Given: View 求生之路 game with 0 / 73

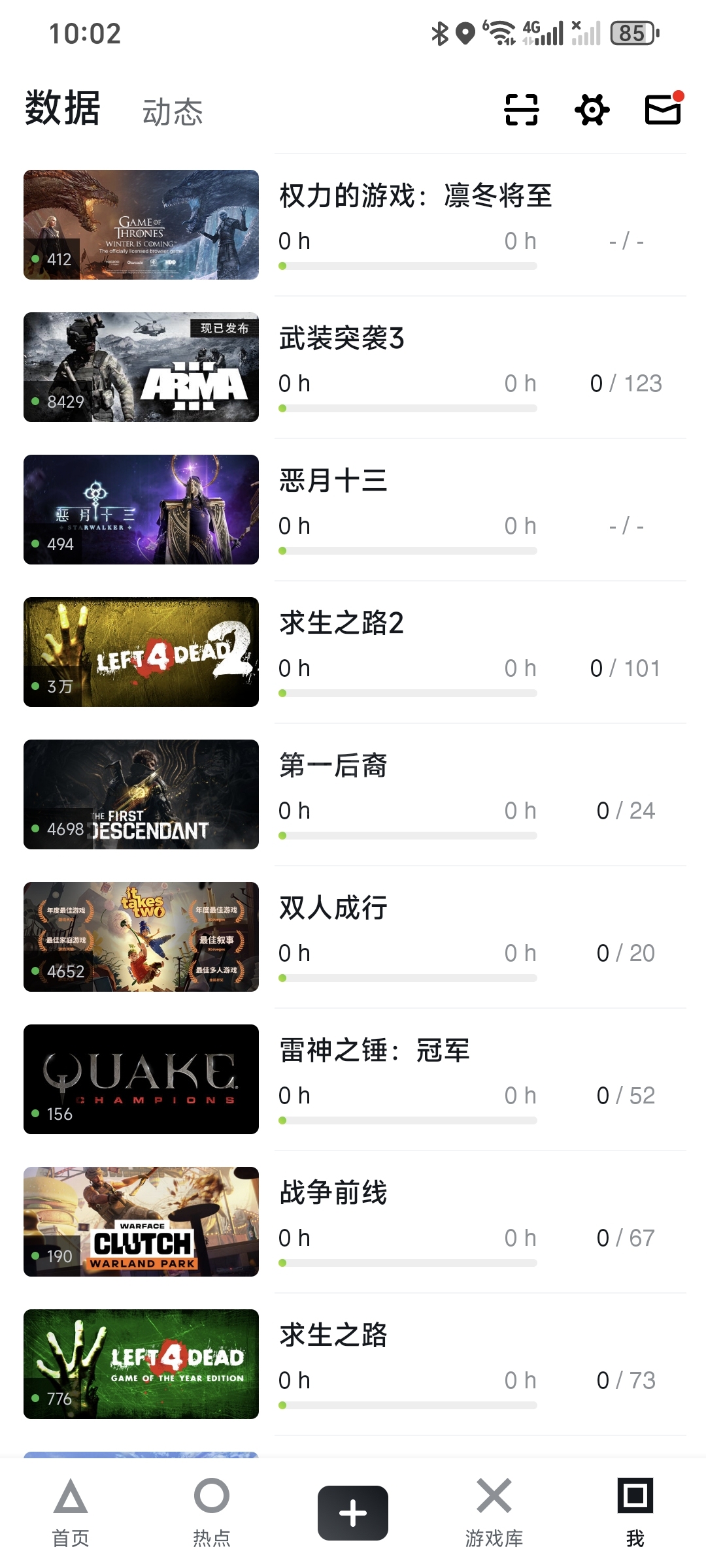Looking at the screenshot, I should click(333, 1335).
